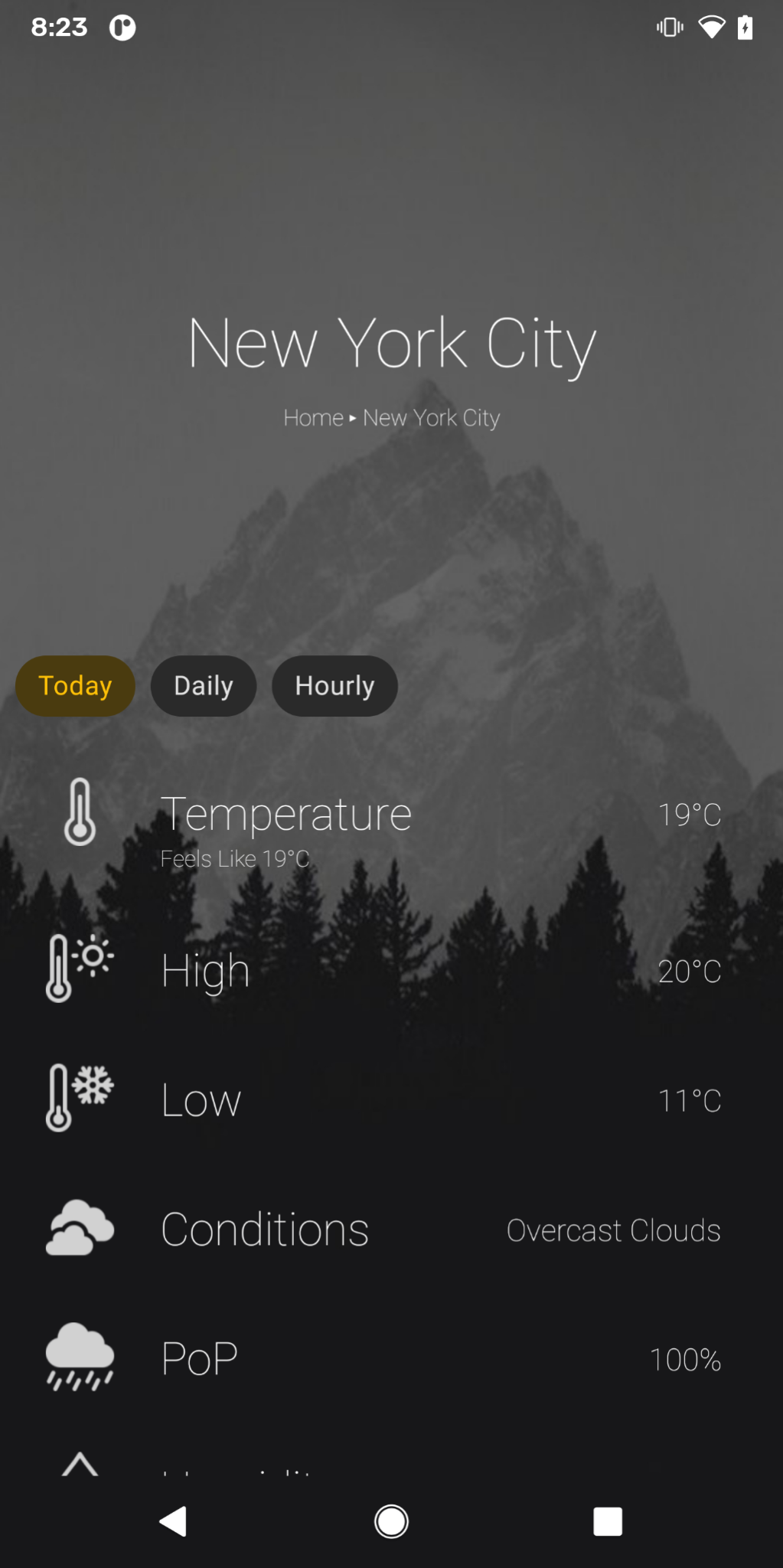Click the Temperature thermometer icon
Screen dimensions: 783x1568
point(80,812)
